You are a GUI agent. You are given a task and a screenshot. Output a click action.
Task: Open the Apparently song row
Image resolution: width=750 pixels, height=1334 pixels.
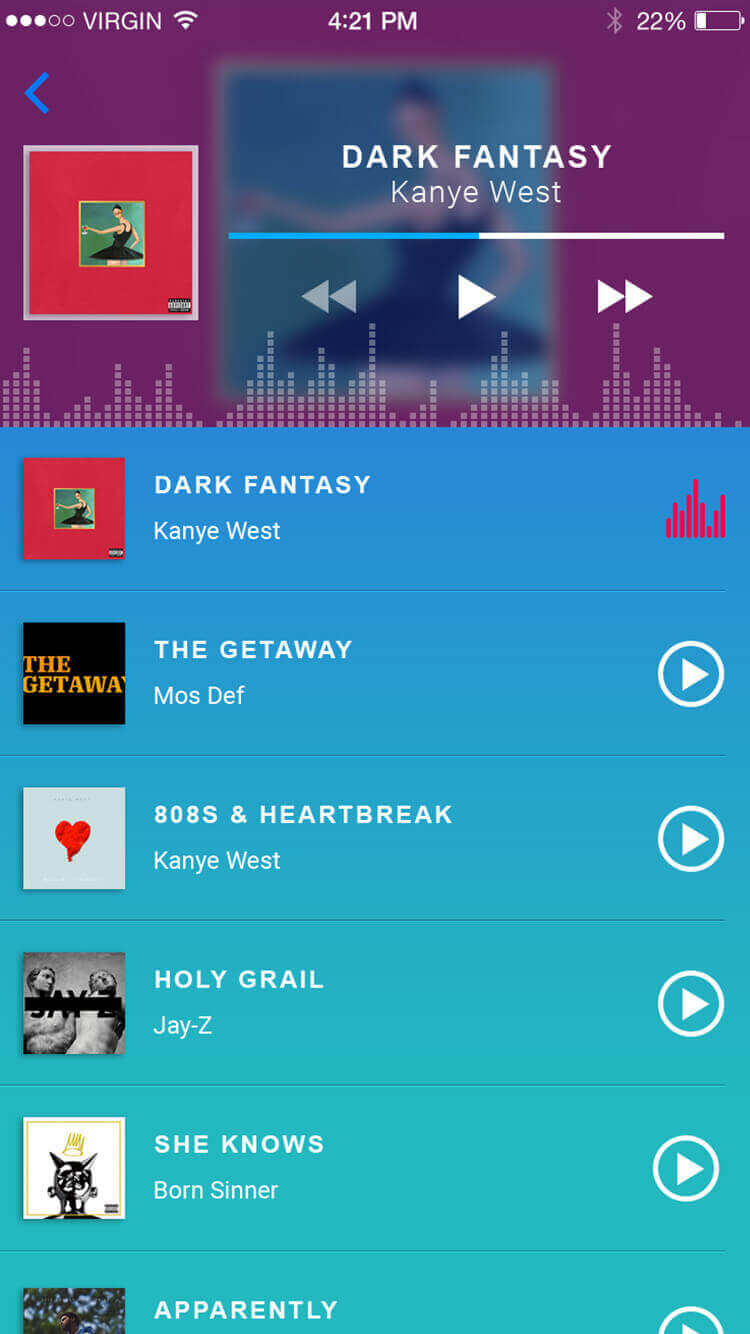246,1310
